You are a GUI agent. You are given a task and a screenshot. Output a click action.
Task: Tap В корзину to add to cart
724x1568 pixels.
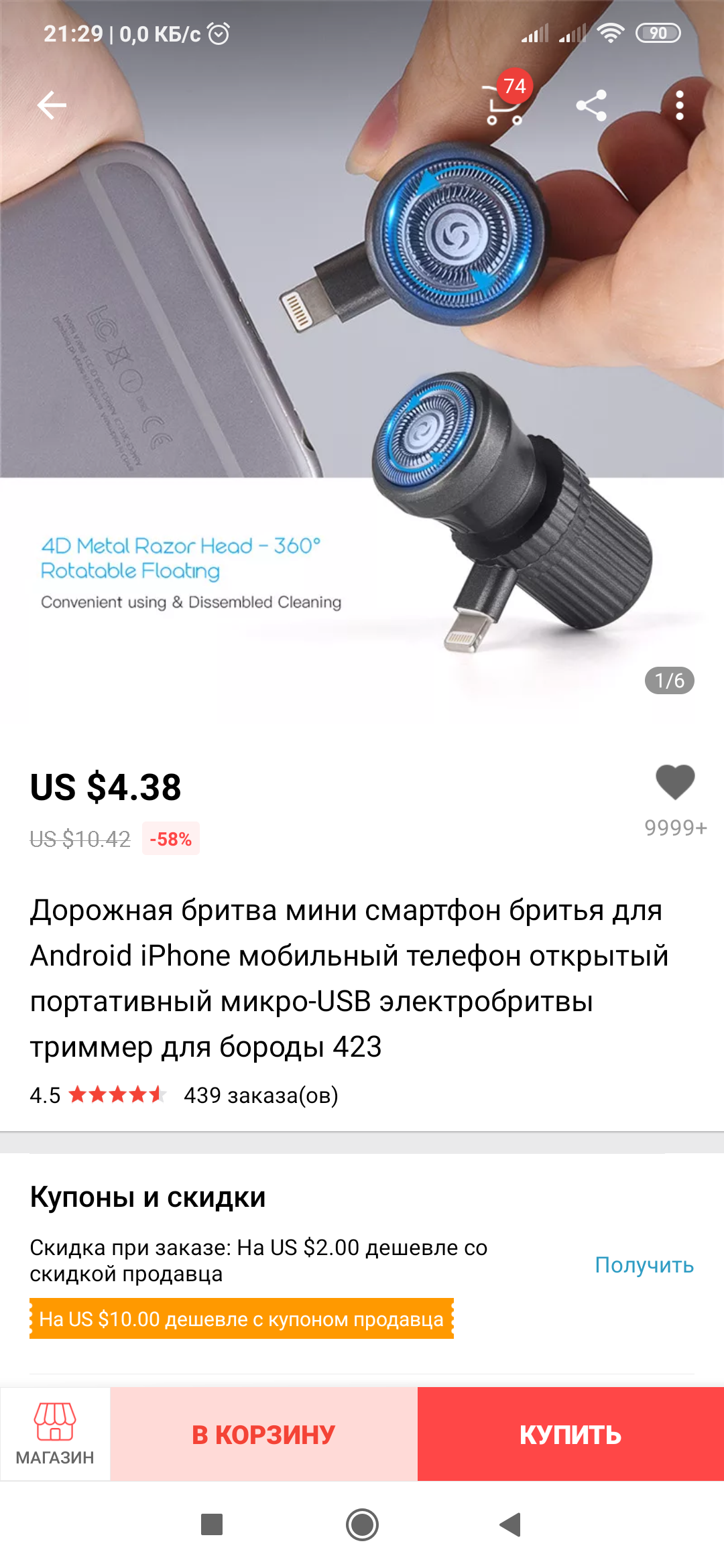click(263, 1435)
